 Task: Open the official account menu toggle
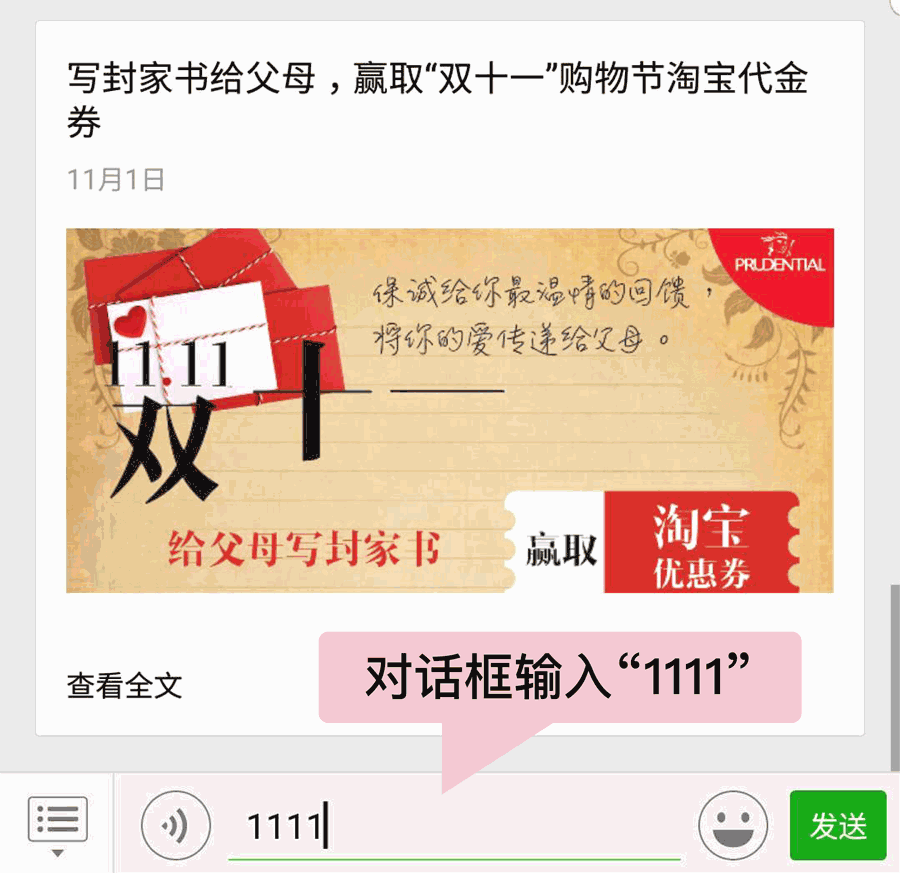(58, 826)
